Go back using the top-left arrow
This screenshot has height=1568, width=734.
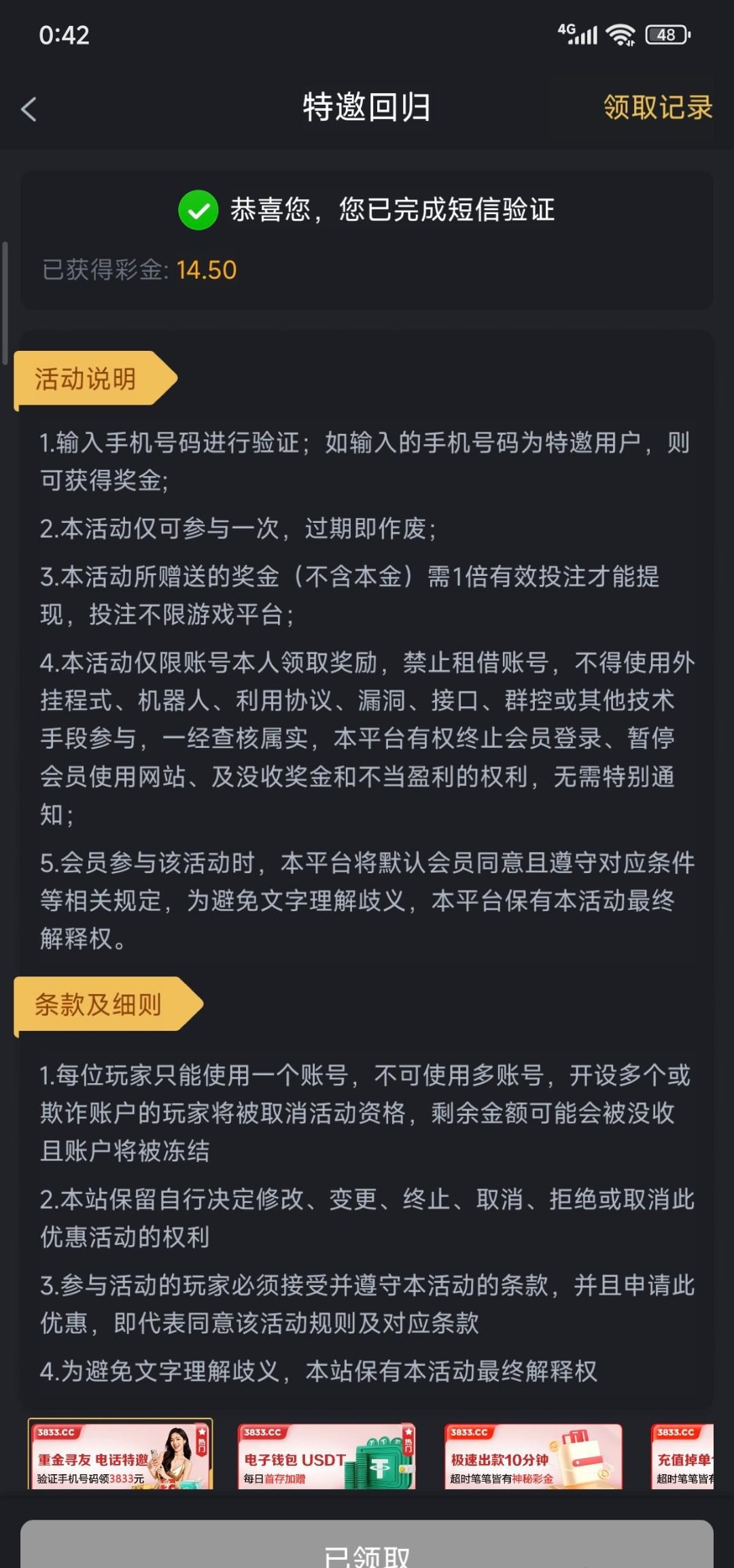[x=29, y=109]
